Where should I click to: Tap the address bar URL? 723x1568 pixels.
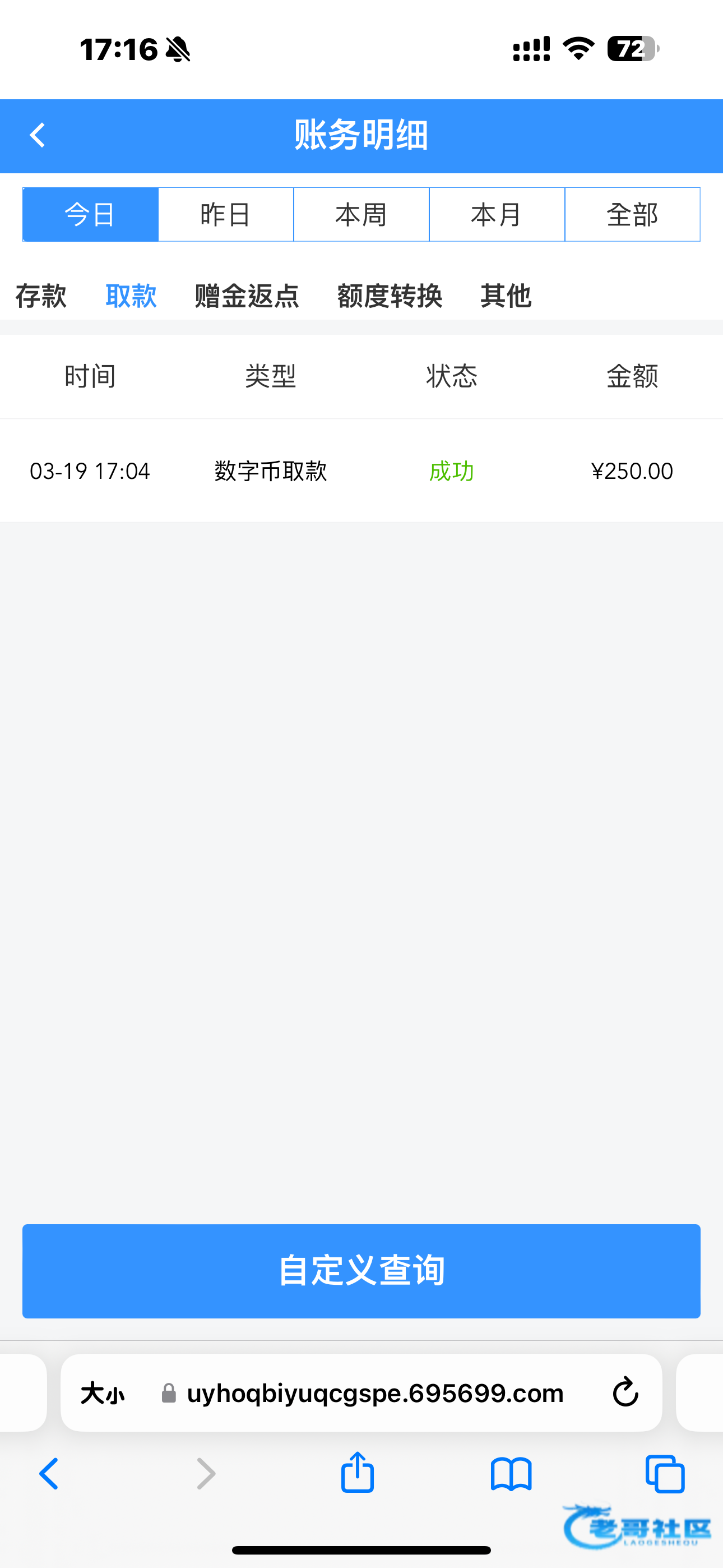[x=375, y=1392]
